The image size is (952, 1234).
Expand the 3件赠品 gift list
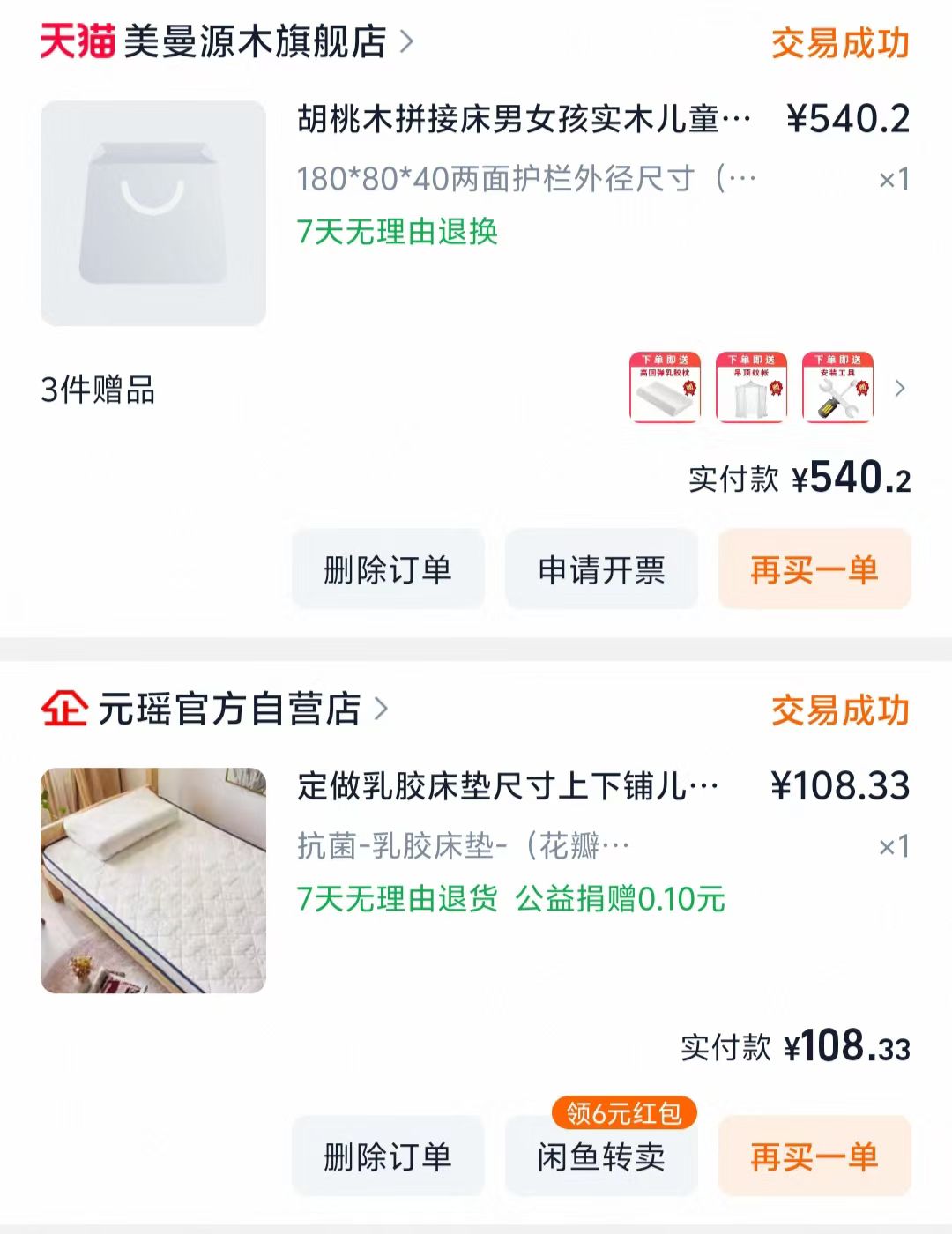[x=899, y=389]
